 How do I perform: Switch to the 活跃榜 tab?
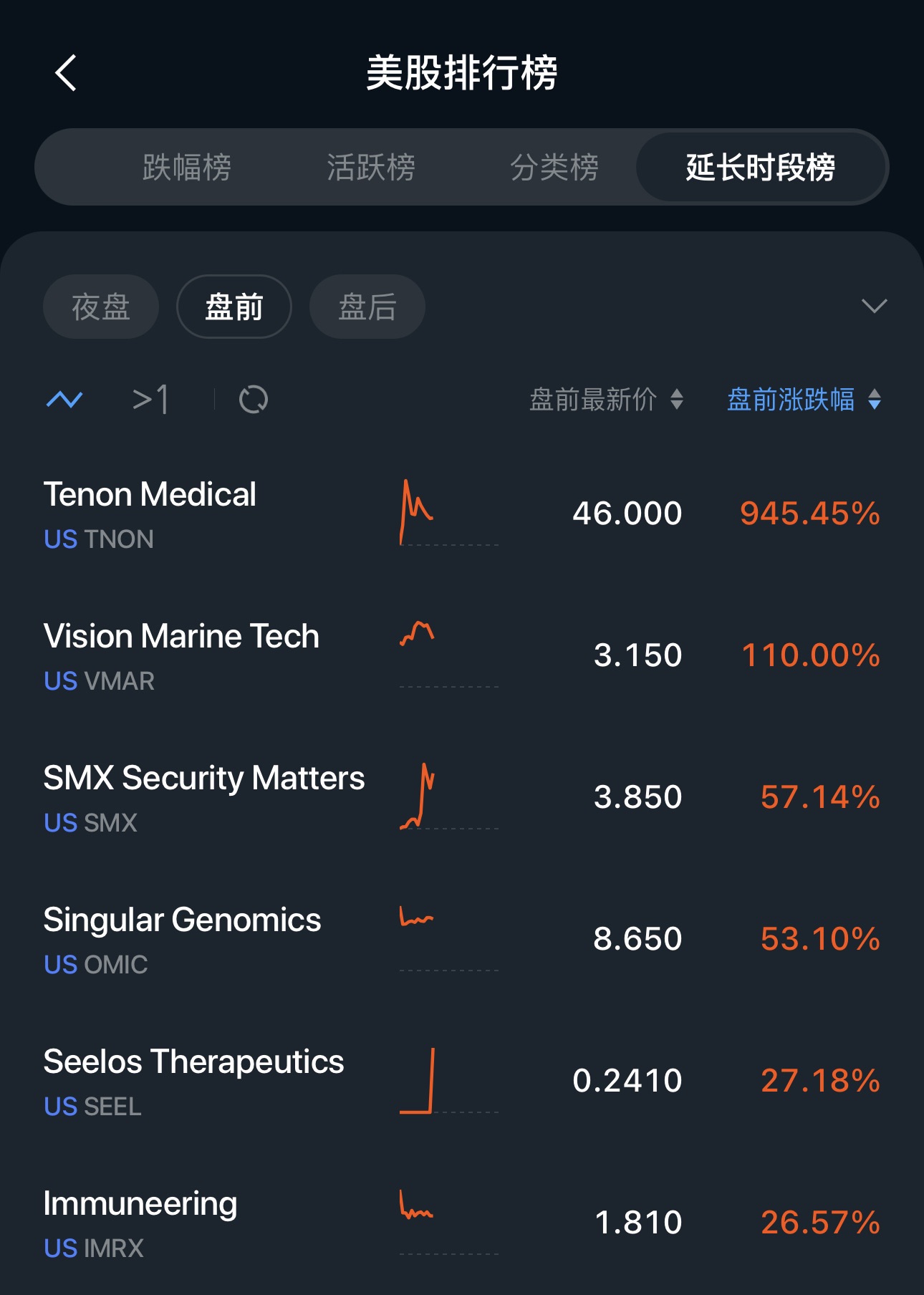click(x=370, y=168)
